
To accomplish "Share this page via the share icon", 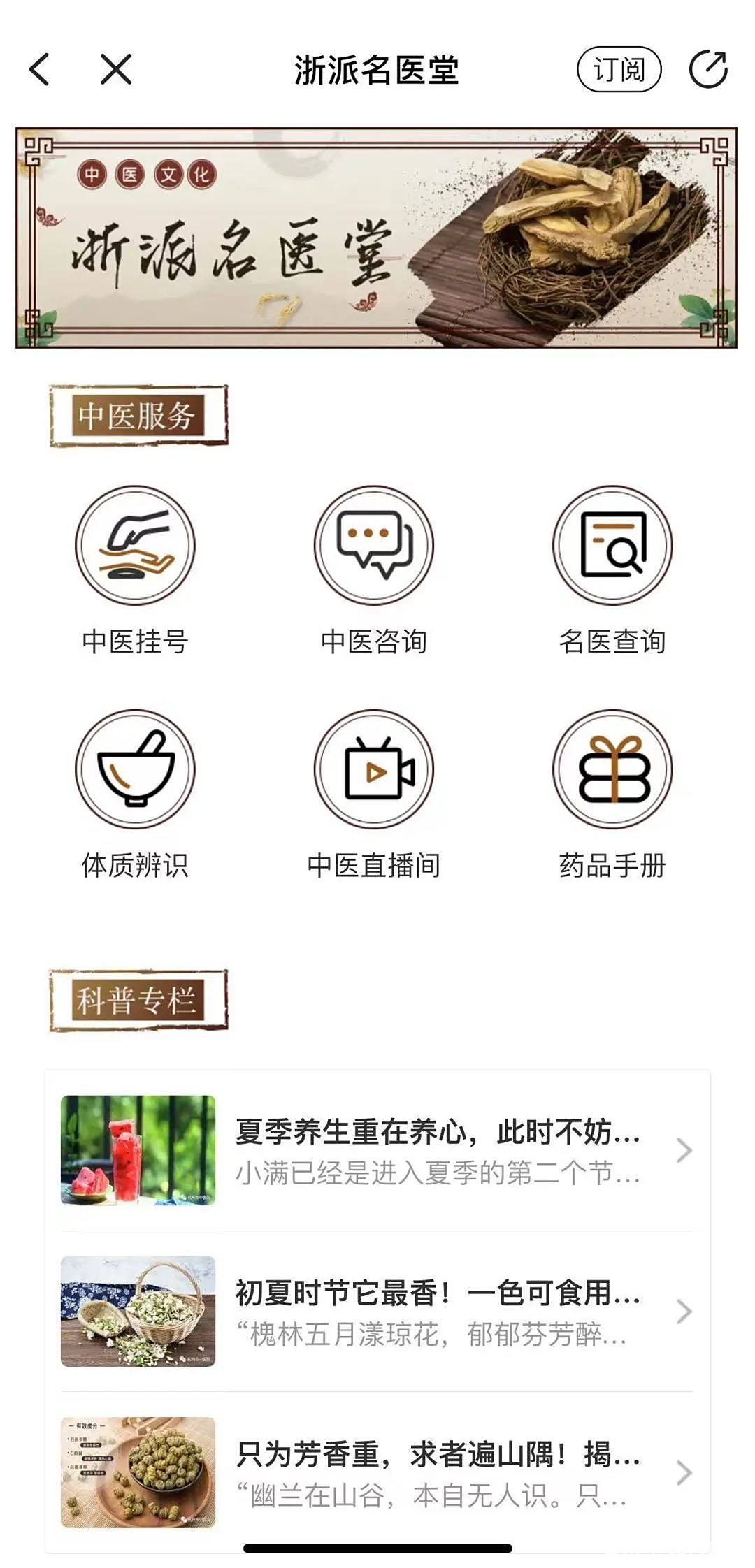I will (708, 69).
